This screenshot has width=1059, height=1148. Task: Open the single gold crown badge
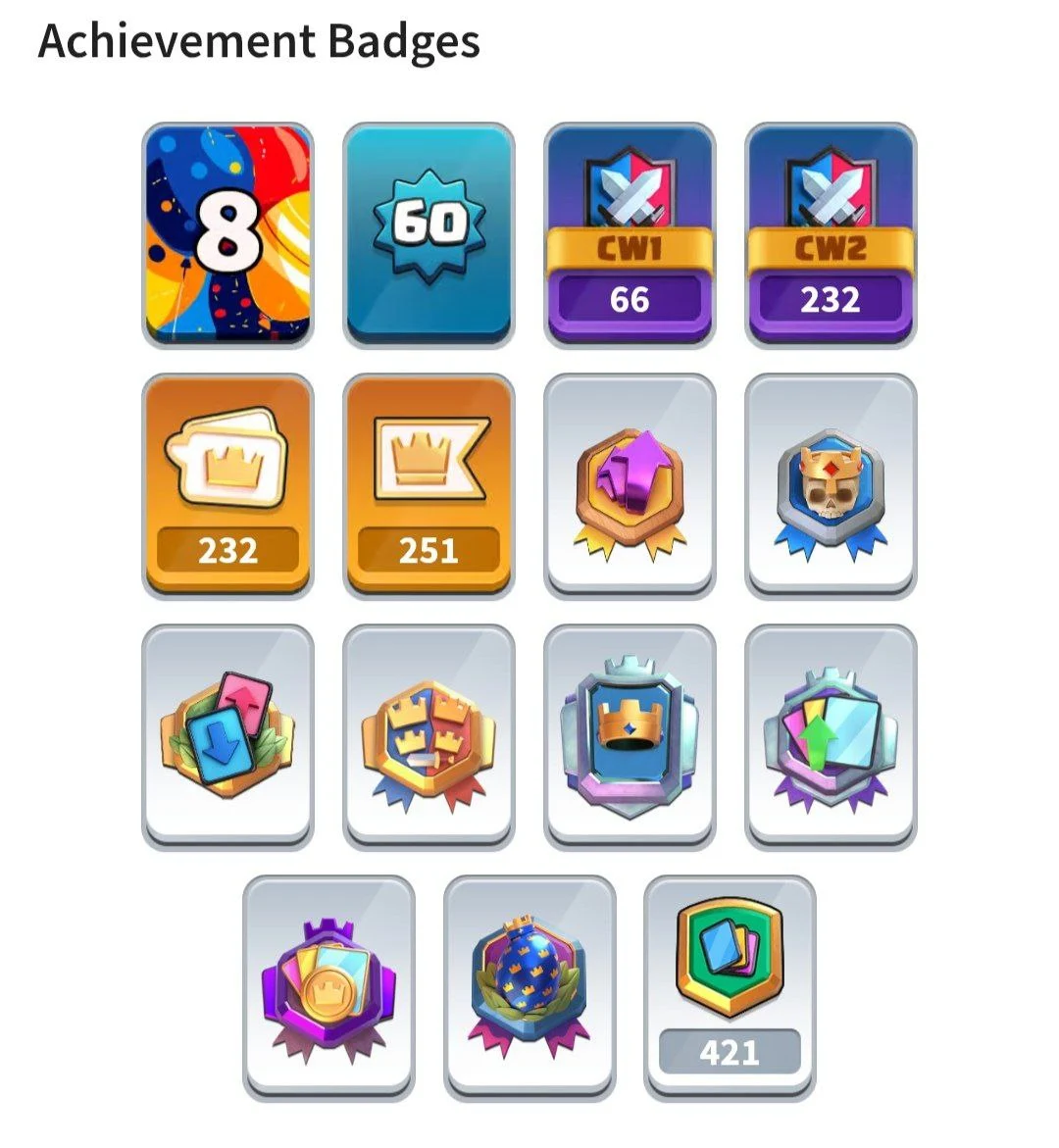(630, 737)
